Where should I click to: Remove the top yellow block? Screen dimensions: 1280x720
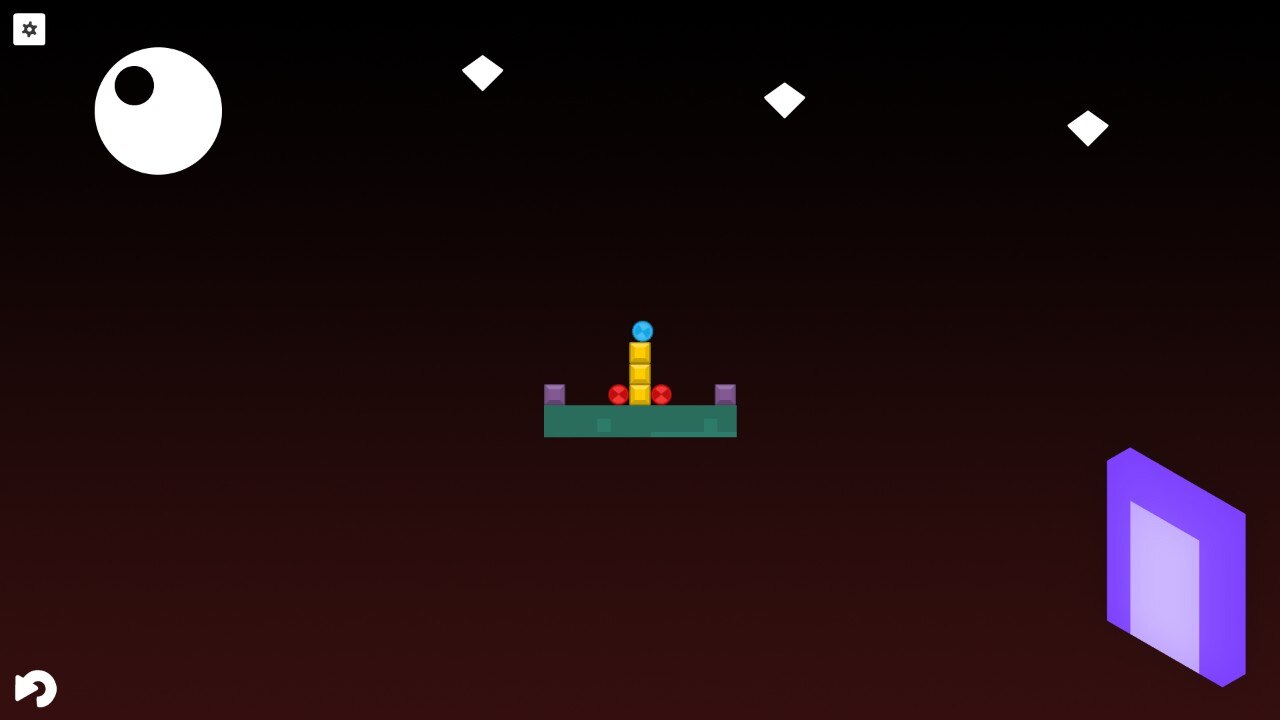640,353
